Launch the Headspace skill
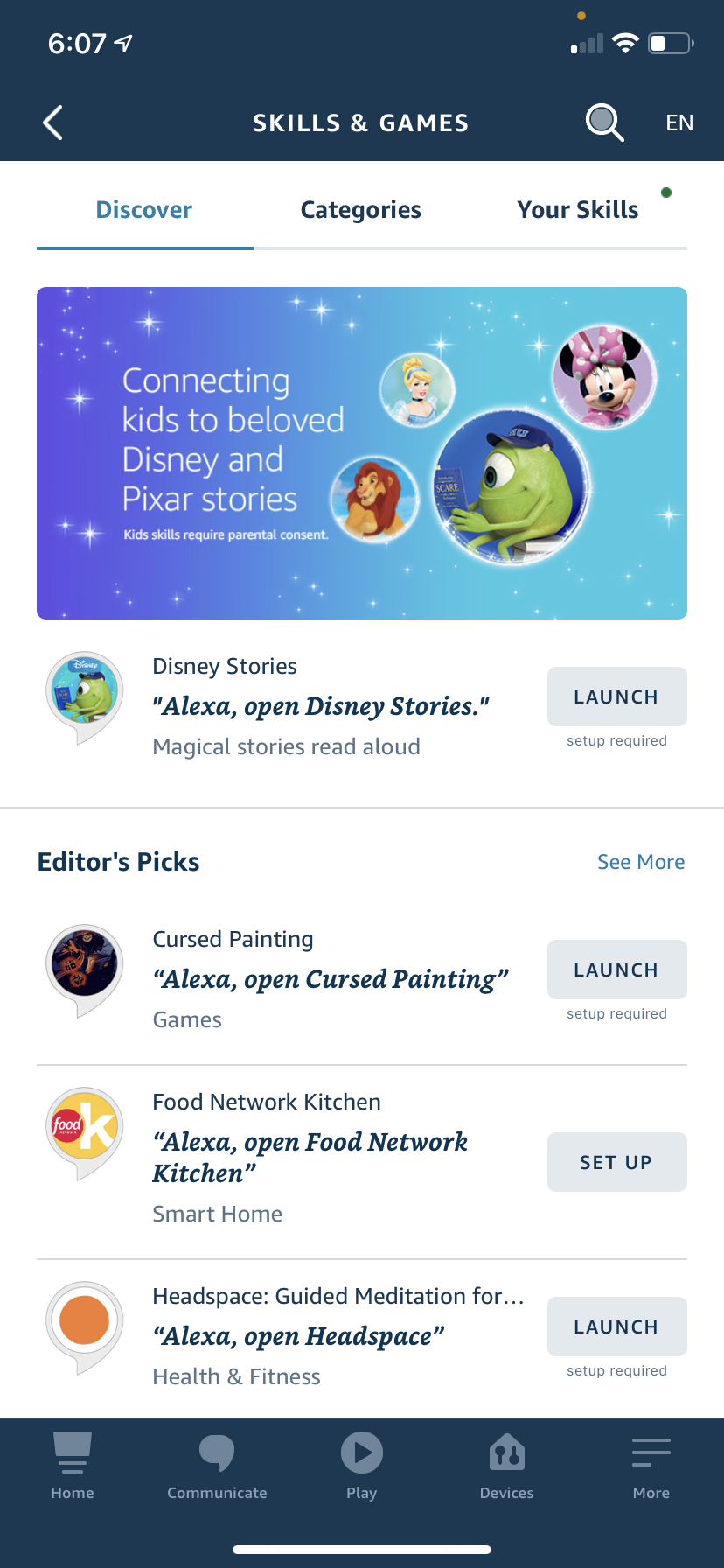The height and width of the screenshot is (1568, 724). (x=616, y=1326)
